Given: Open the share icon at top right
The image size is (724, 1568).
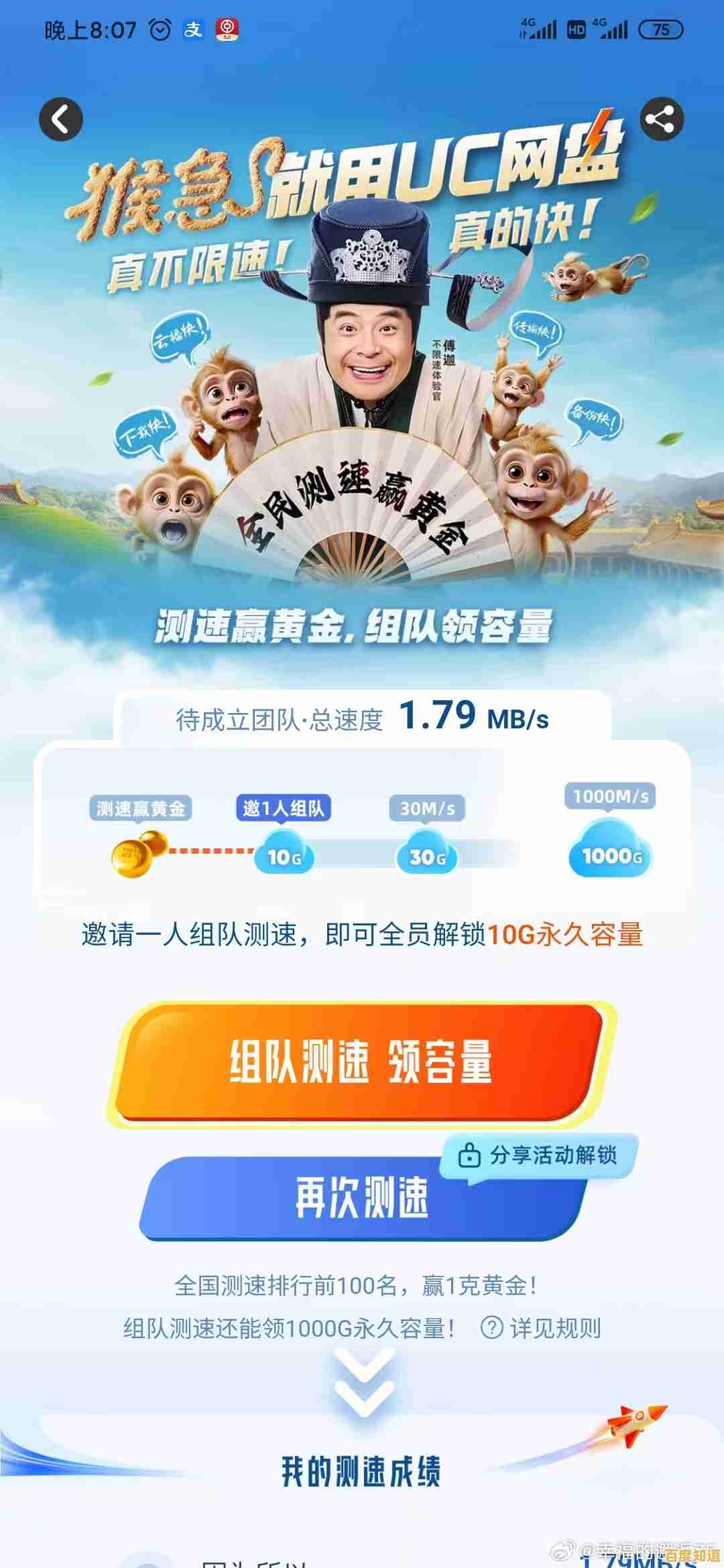Looking at the screenshot, I should (660, 119).
